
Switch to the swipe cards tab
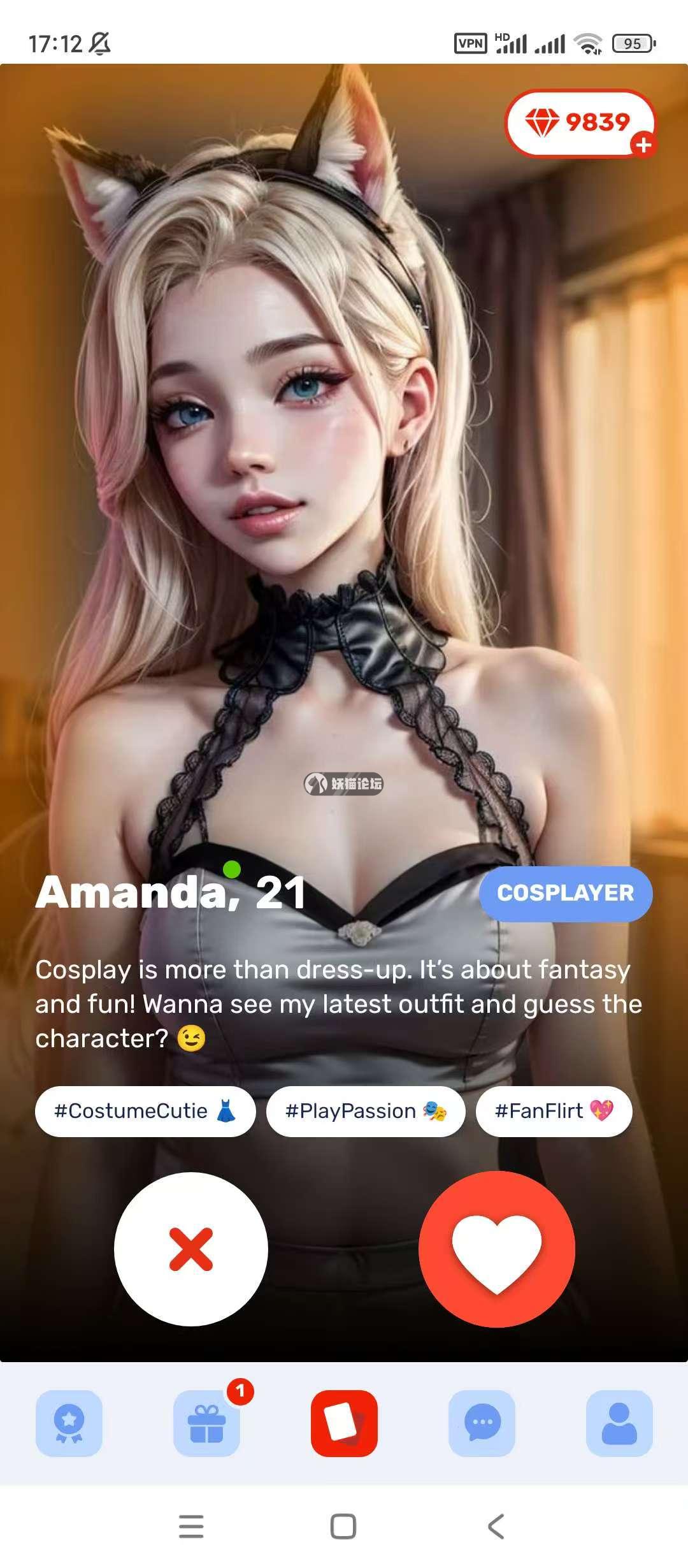(x=344, y=1423)
